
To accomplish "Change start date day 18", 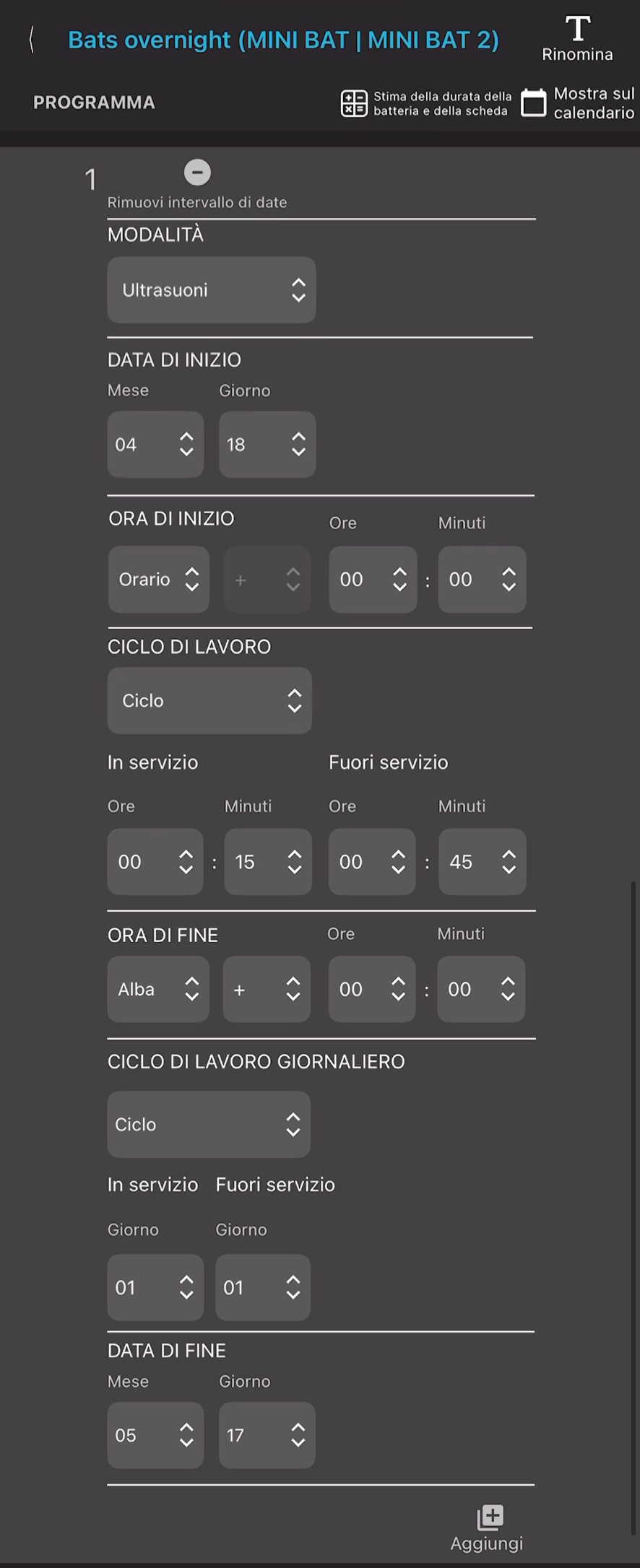I will click(267, 445).
